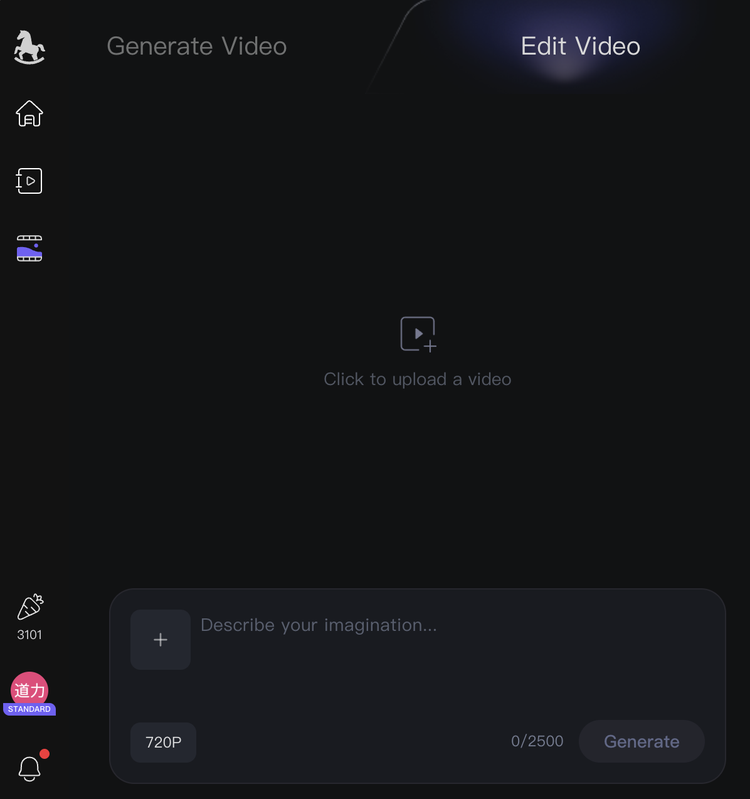Open the film strip editor icon

coord(30,248)
